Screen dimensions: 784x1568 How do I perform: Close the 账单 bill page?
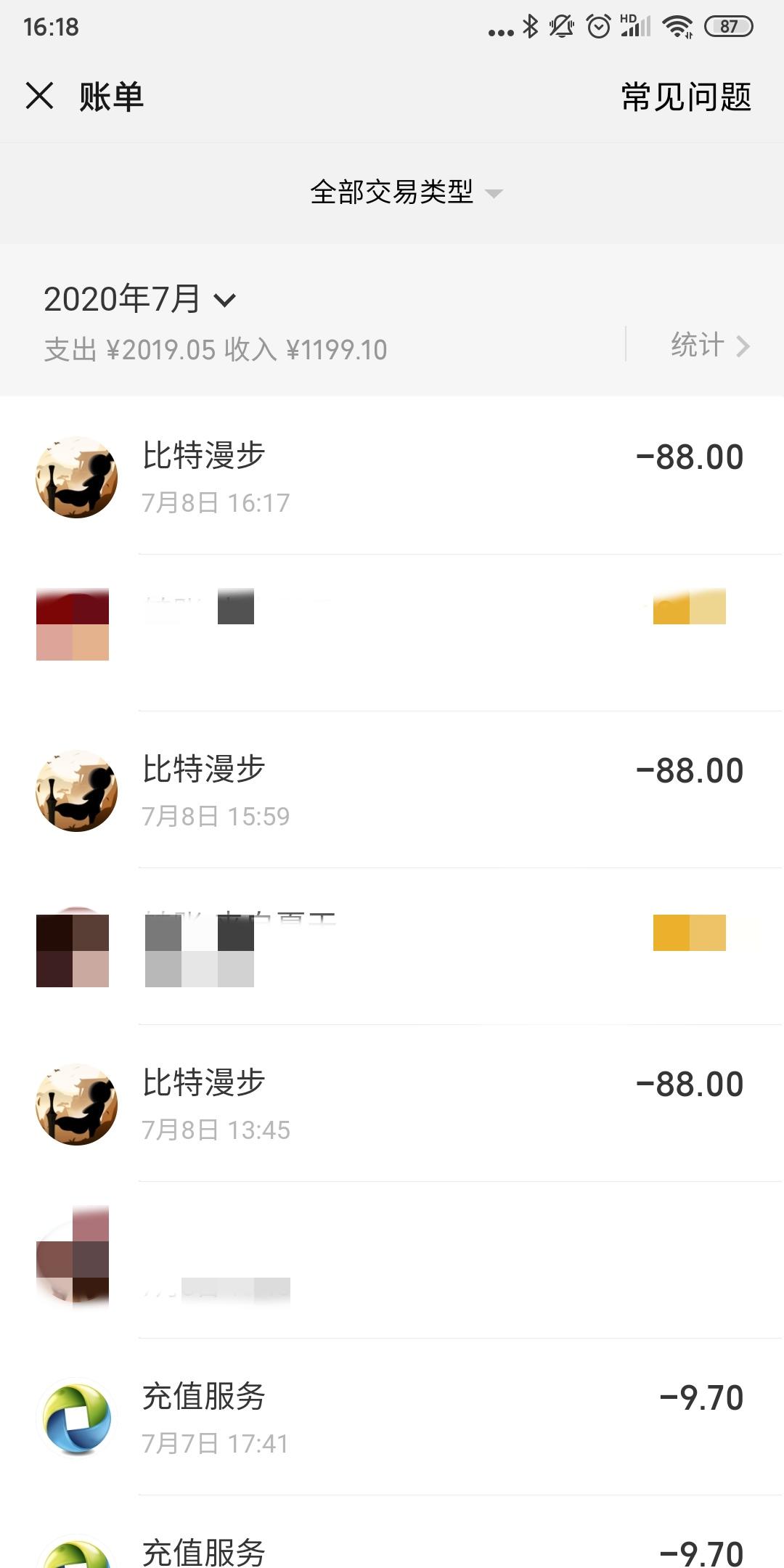[x=40, y=96]
